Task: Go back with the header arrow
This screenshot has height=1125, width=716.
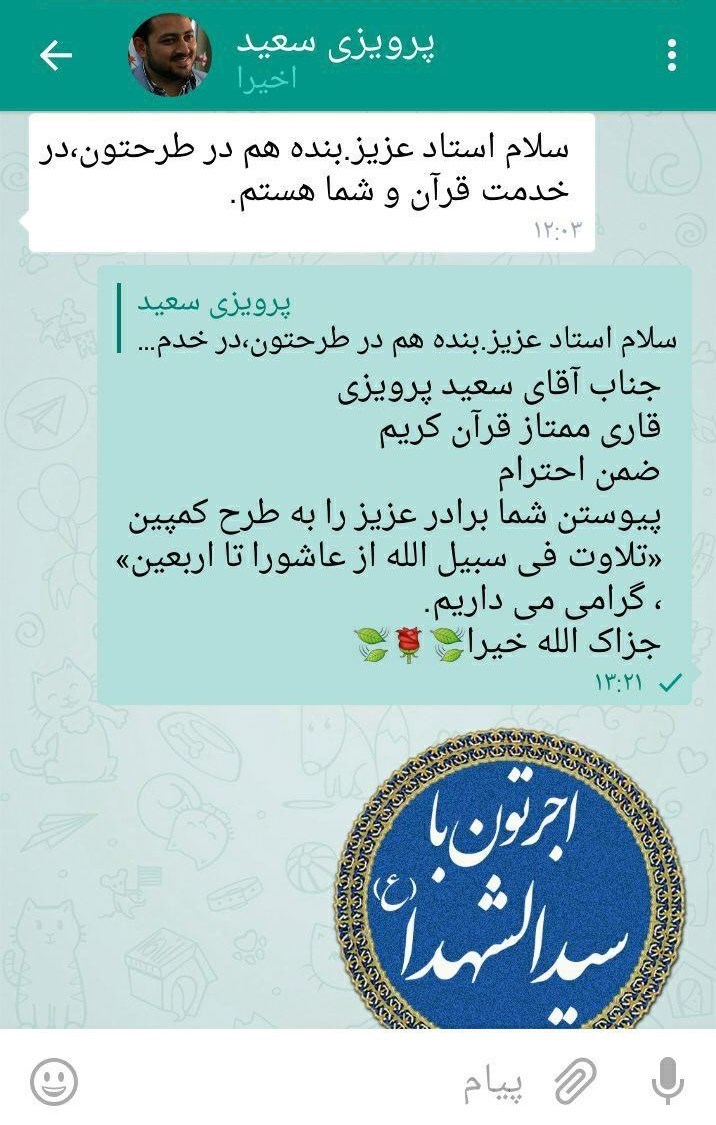Action: [55, 56]
